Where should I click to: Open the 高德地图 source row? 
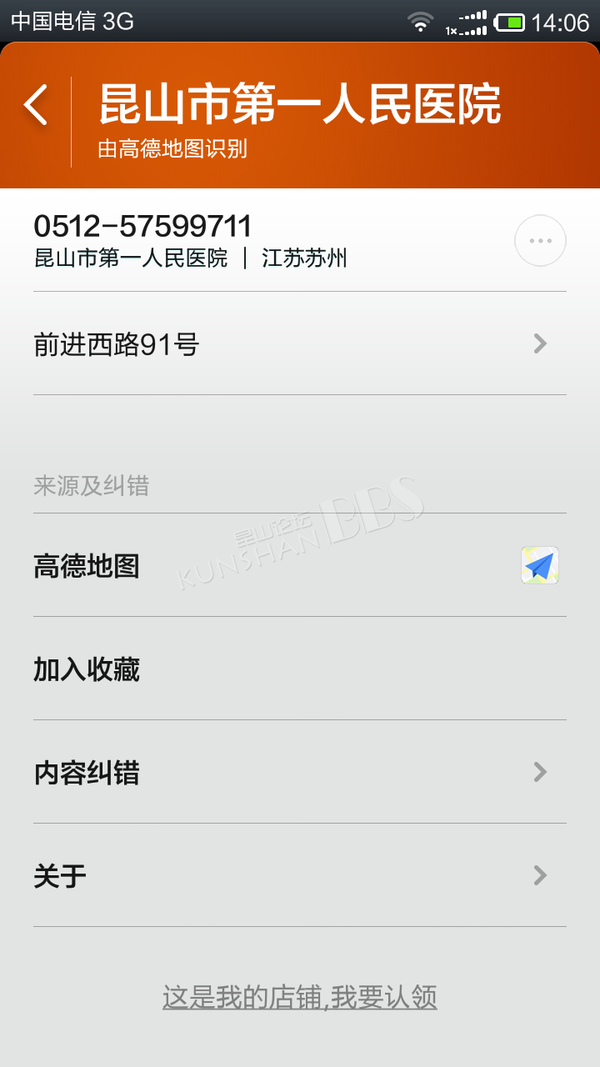point(300,565)
